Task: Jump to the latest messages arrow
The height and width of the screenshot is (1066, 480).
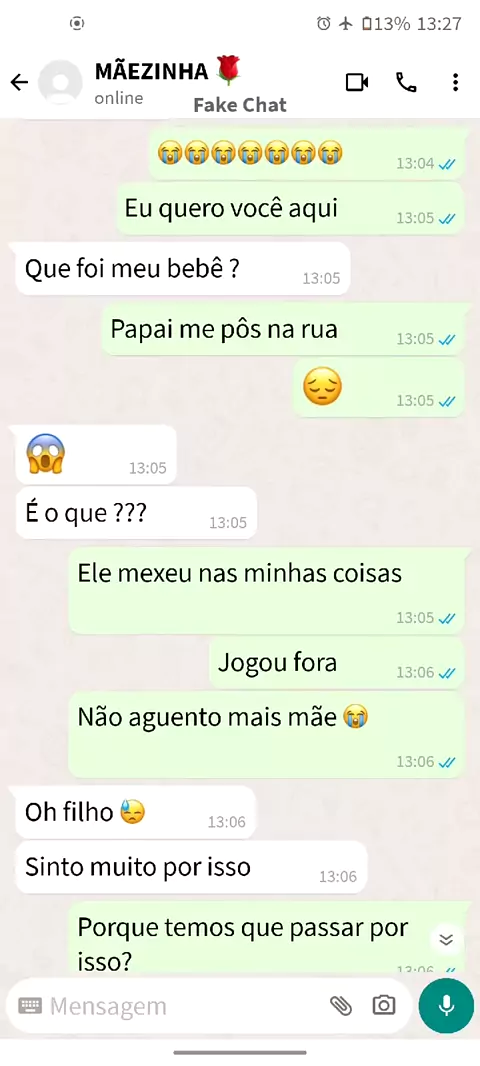Action: 446,940
